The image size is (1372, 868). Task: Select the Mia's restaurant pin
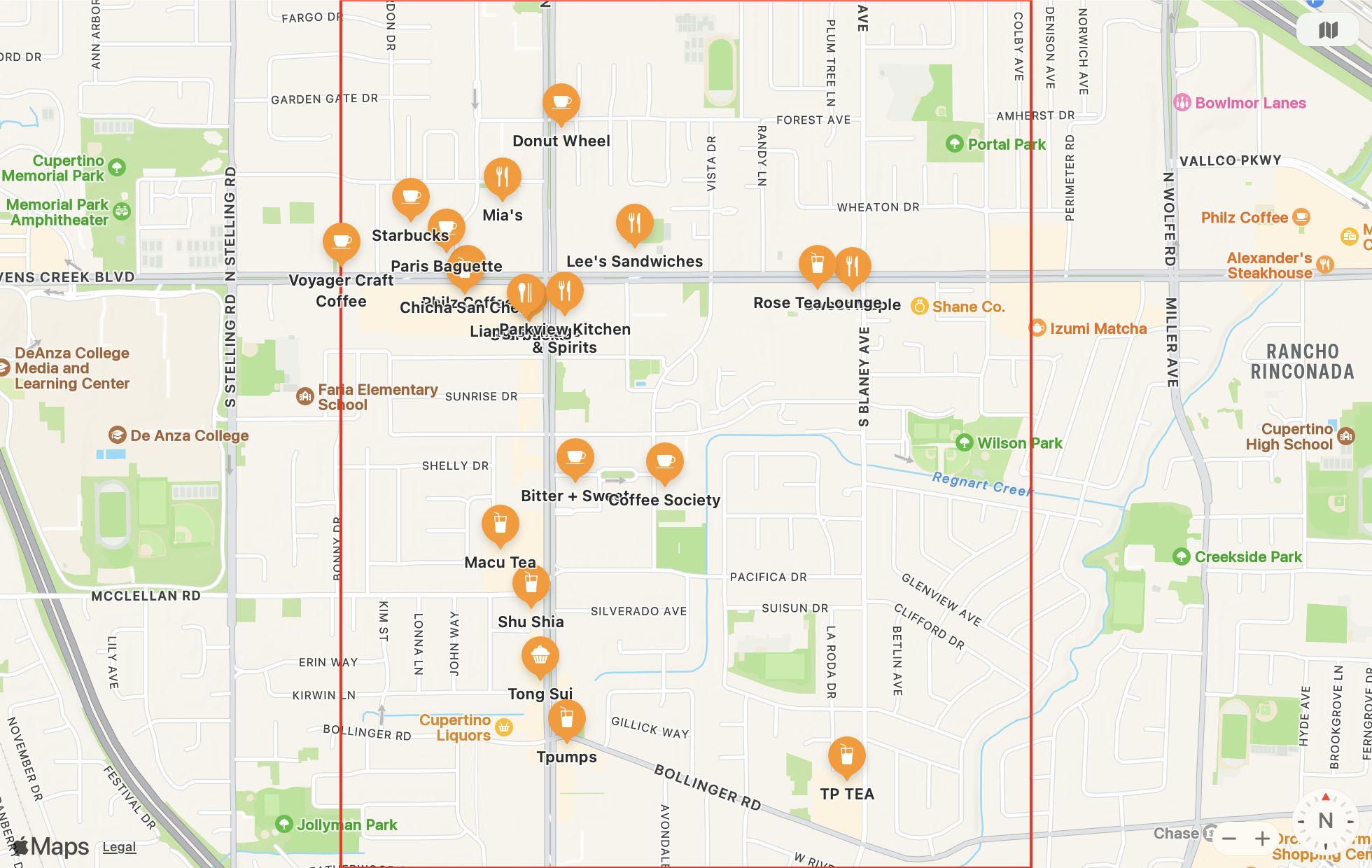pyautogui.click(x=502, y=177)
